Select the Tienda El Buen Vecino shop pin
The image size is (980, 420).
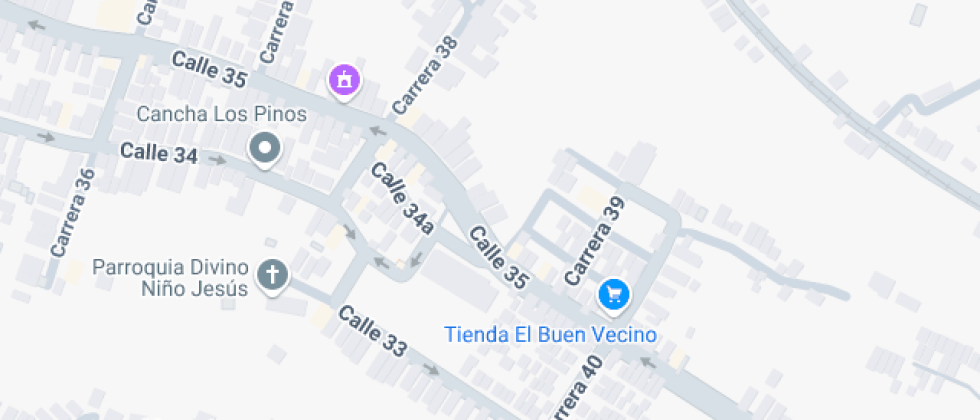[x=614, y=294]
